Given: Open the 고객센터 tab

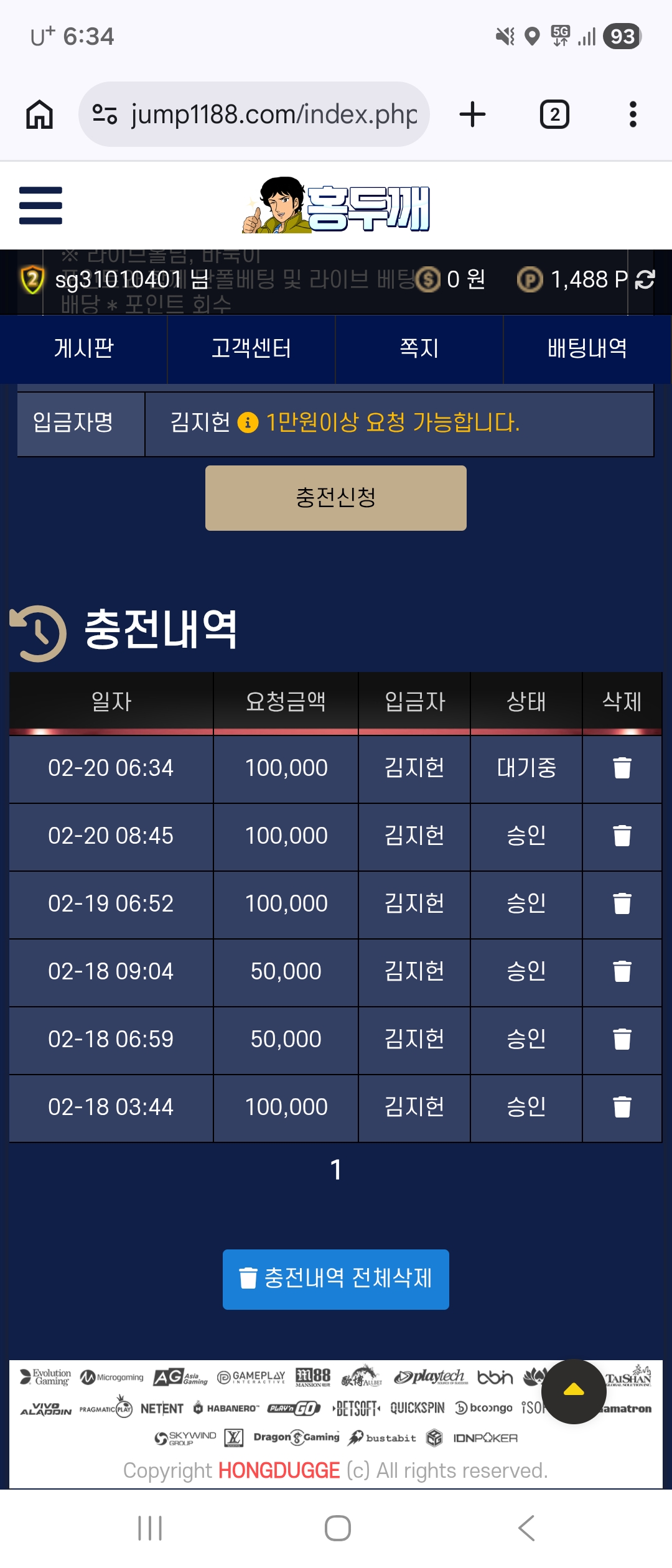Looking at the screenshot, I should tap(251, 348).
